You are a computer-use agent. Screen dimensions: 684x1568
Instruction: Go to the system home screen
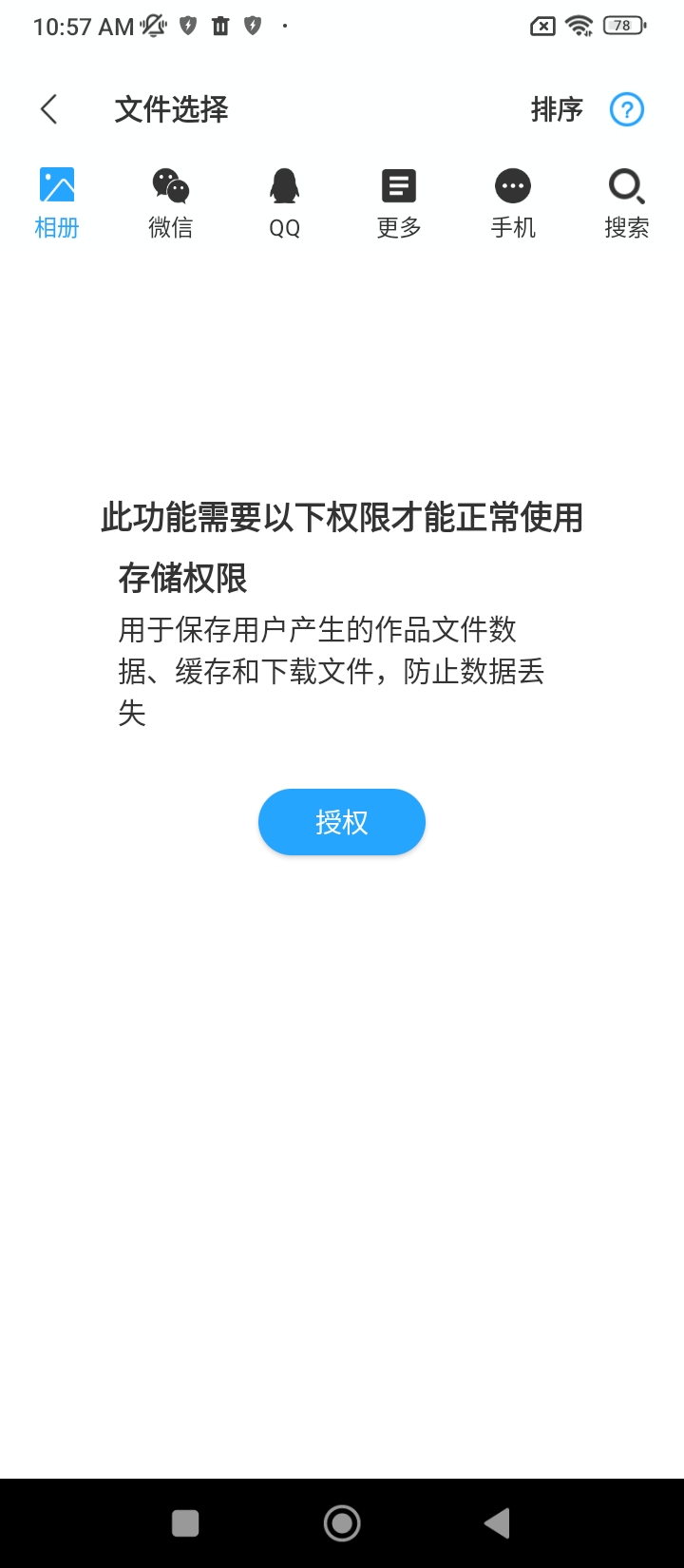click(342, 1523)
